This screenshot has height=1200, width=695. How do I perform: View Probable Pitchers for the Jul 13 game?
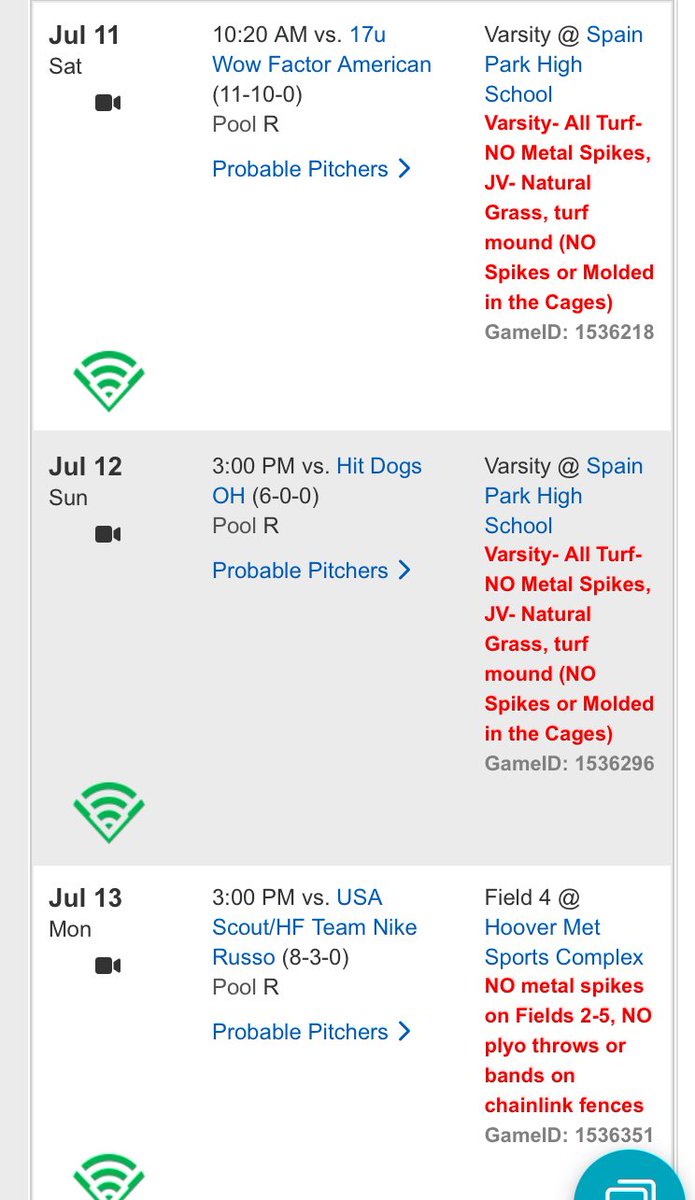pyautogui.click(x=311, y=1031)
